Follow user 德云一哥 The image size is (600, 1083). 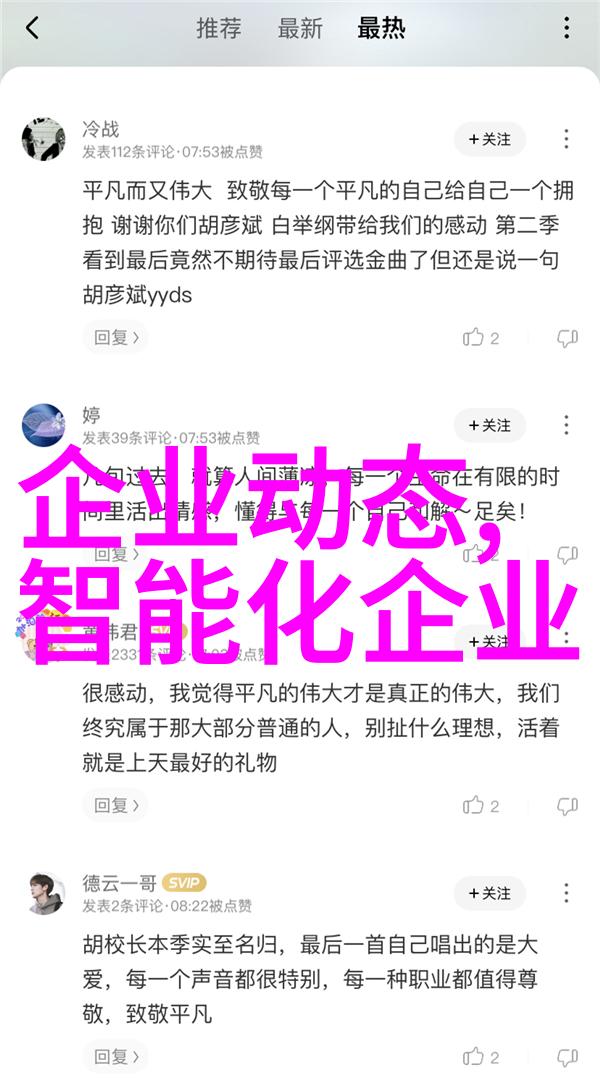(x=489, y=893)
